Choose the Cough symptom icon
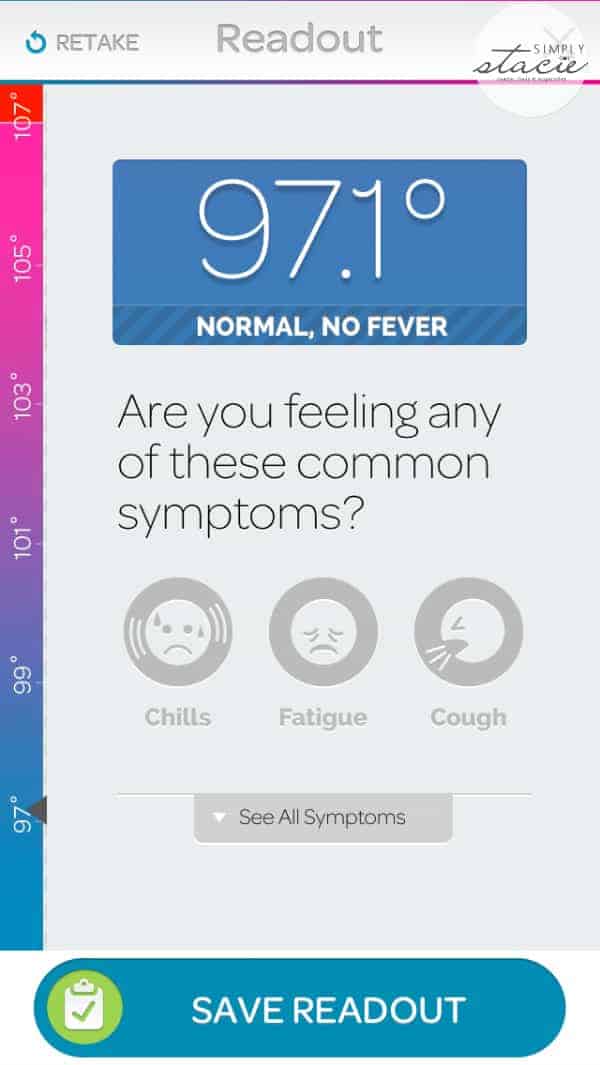This screenshot has height=1065, width=600. [469, 632]
